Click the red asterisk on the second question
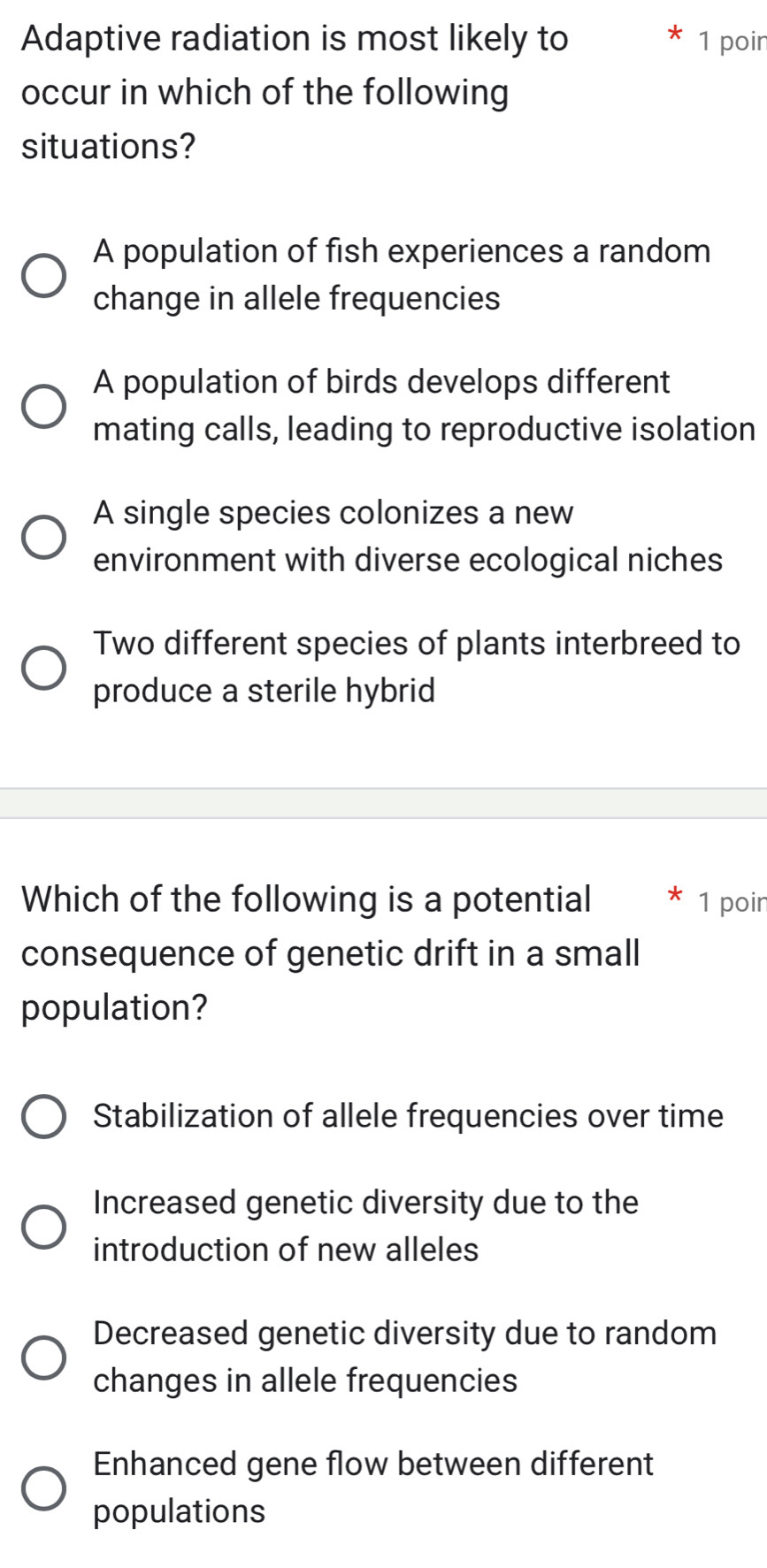 pyautogui.click(x=673, y=897)
